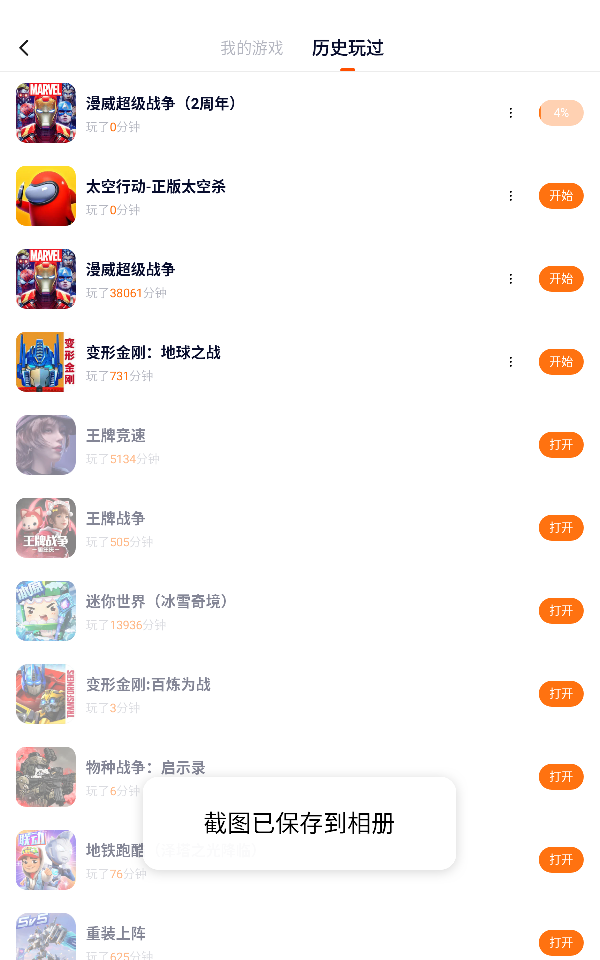This screenshot has width=600, height=960.
Task: Tap 打开 for 物种战争：启示录
Action: [561, 777]
